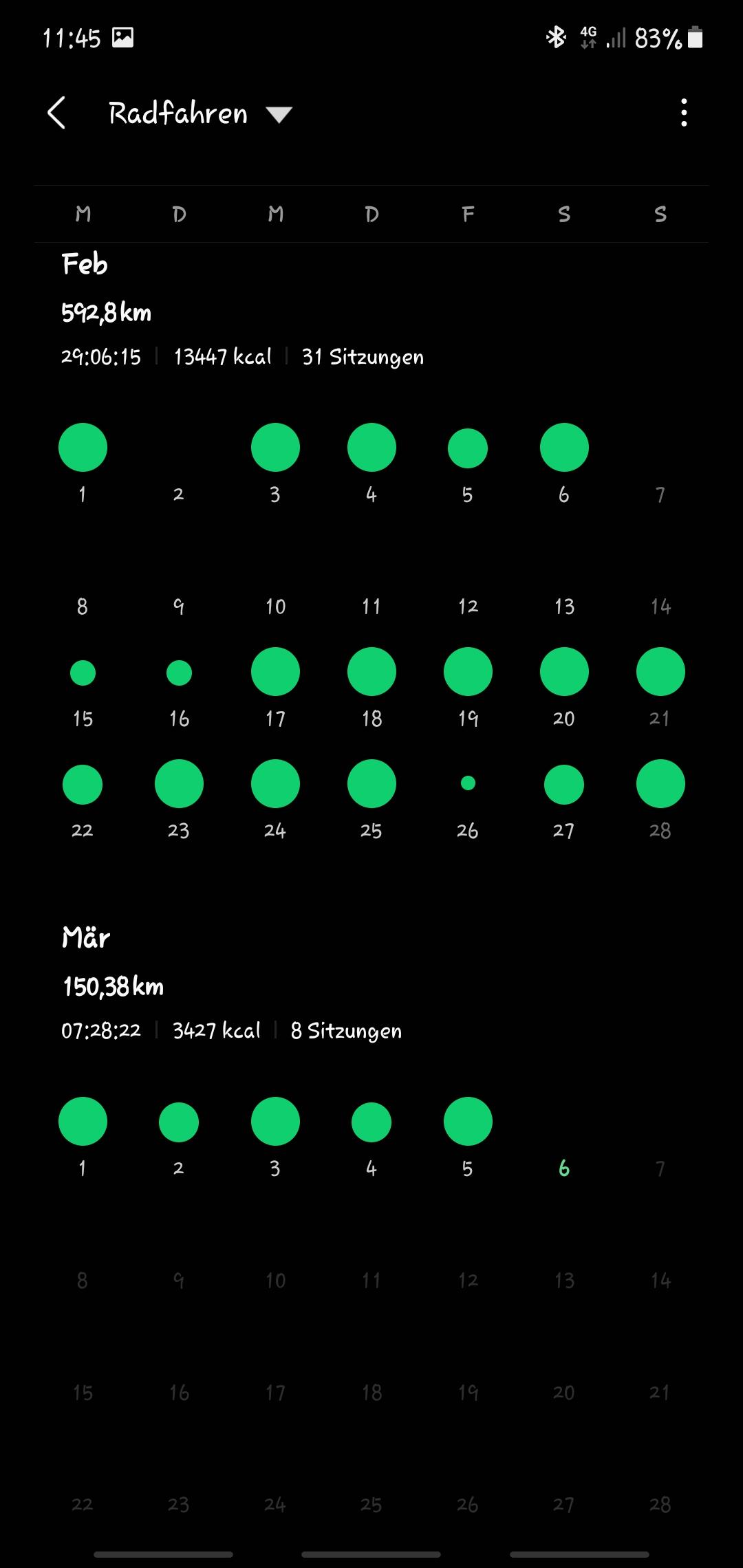This screenshot has height=1568, width=743.
Task: Select today, March 6
Action: tap(564, 1168)
